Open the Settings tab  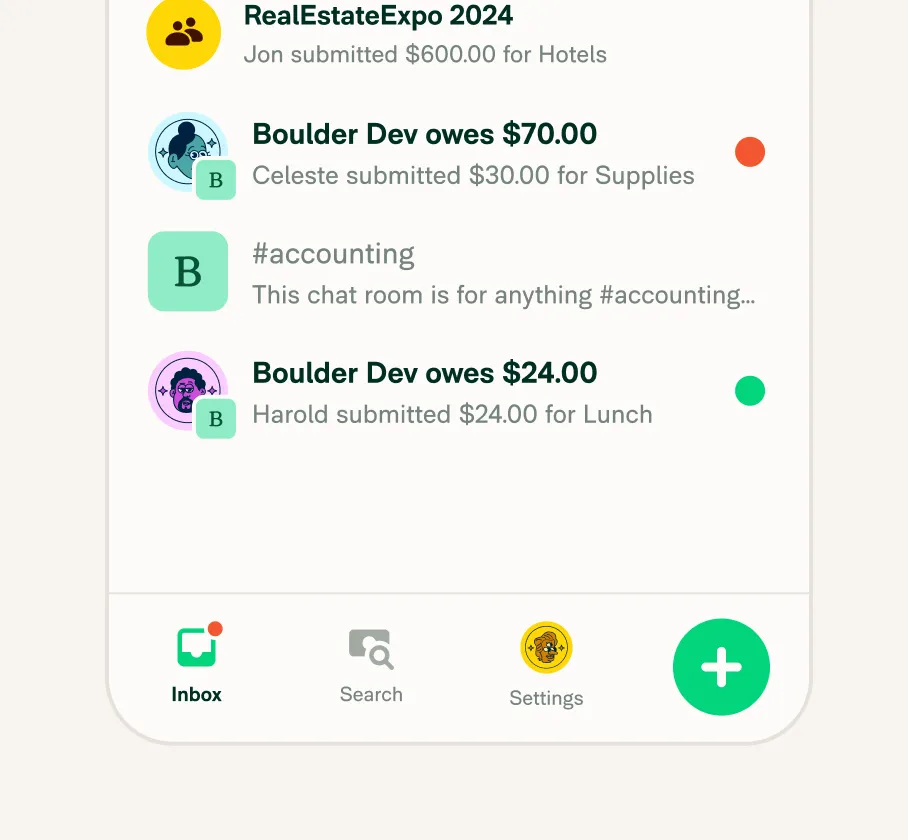(546, 666)
